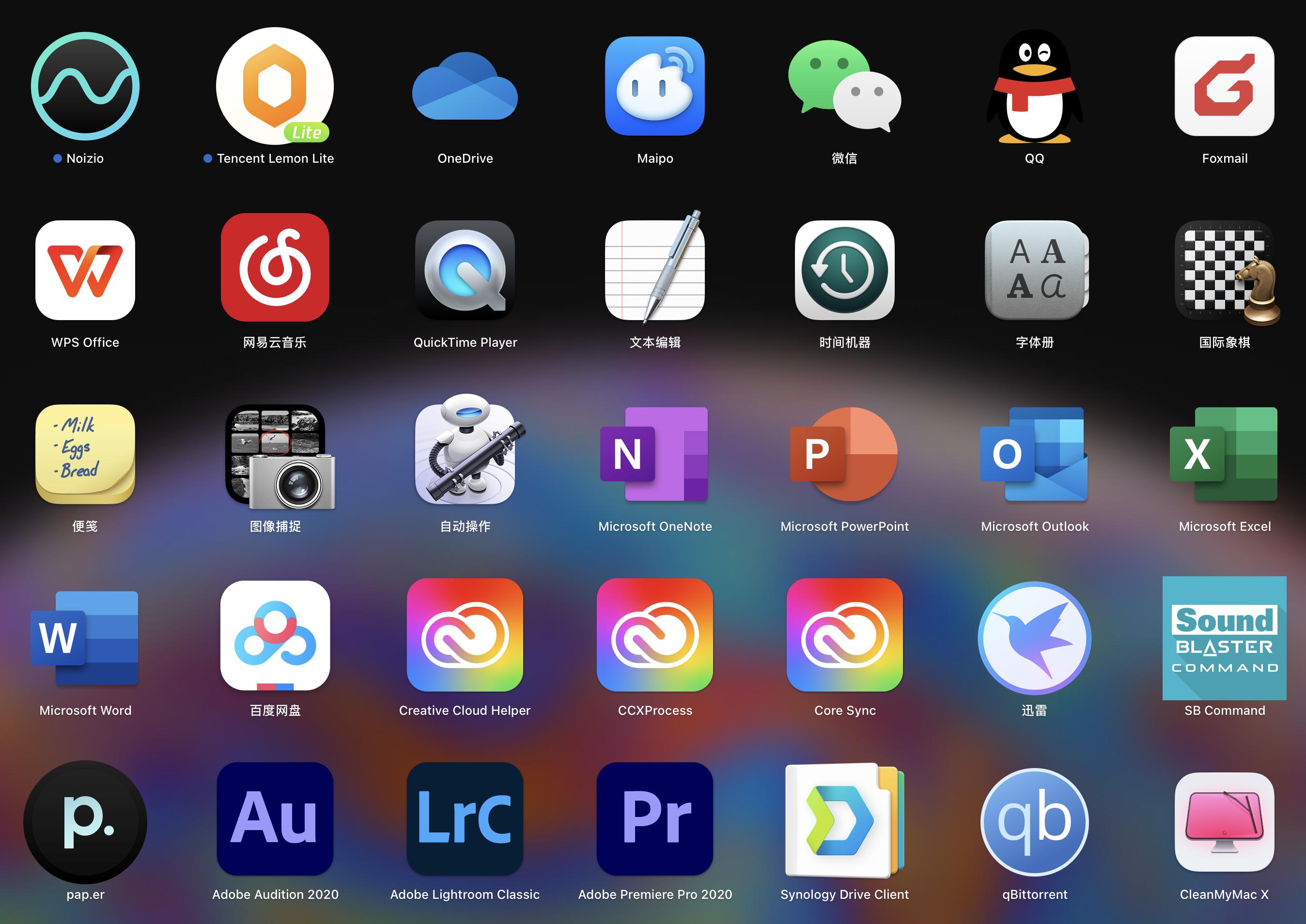This screenshot has width=1306, height=924.
Task: Open the Noizio app
Action: (85, 86)
